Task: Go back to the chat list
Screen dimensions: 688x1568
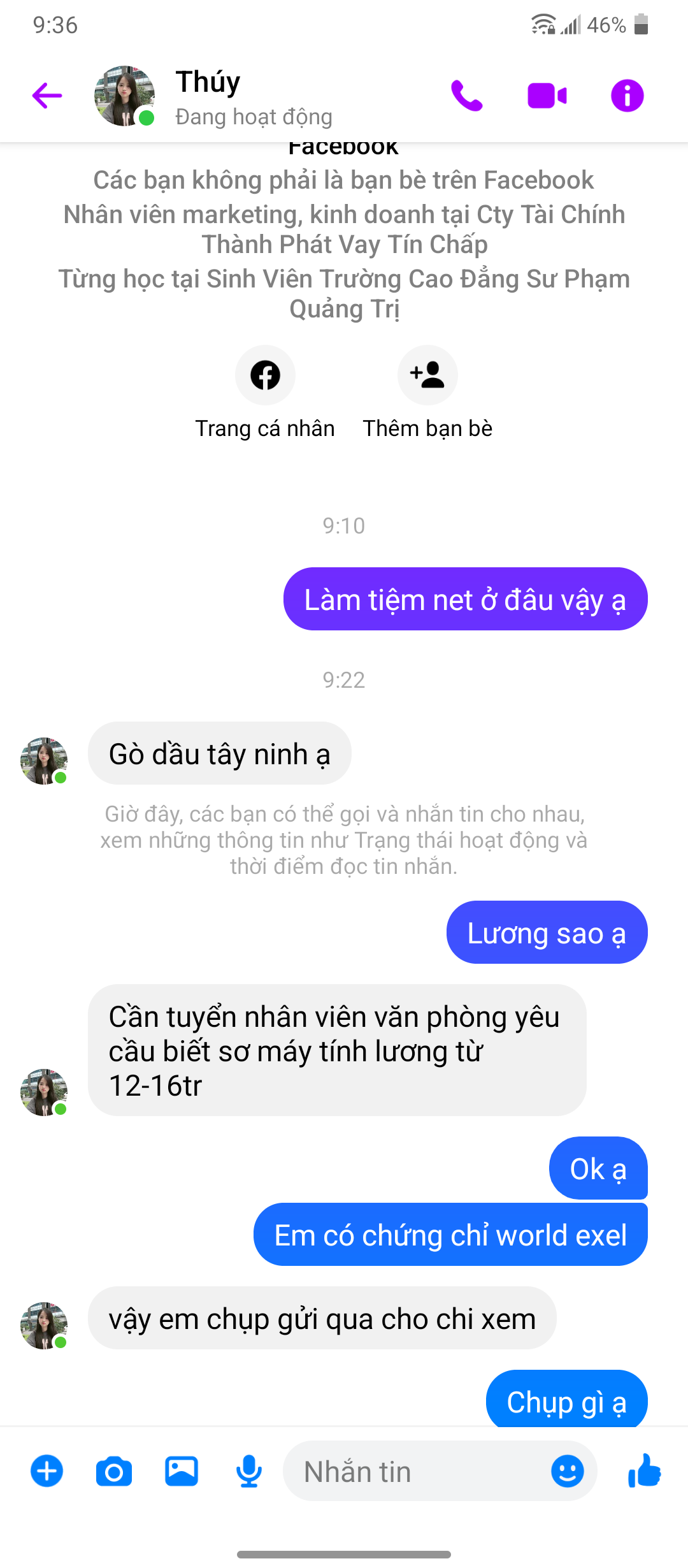Action: 47,96
